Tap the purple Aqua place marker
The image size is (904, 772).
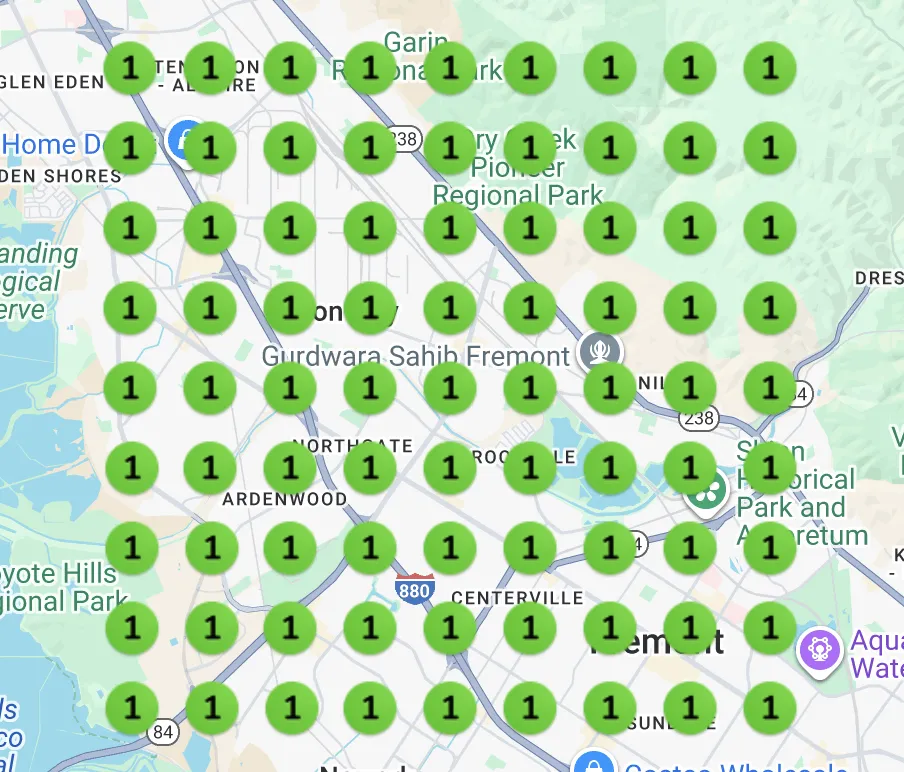(x=820, y=650)
